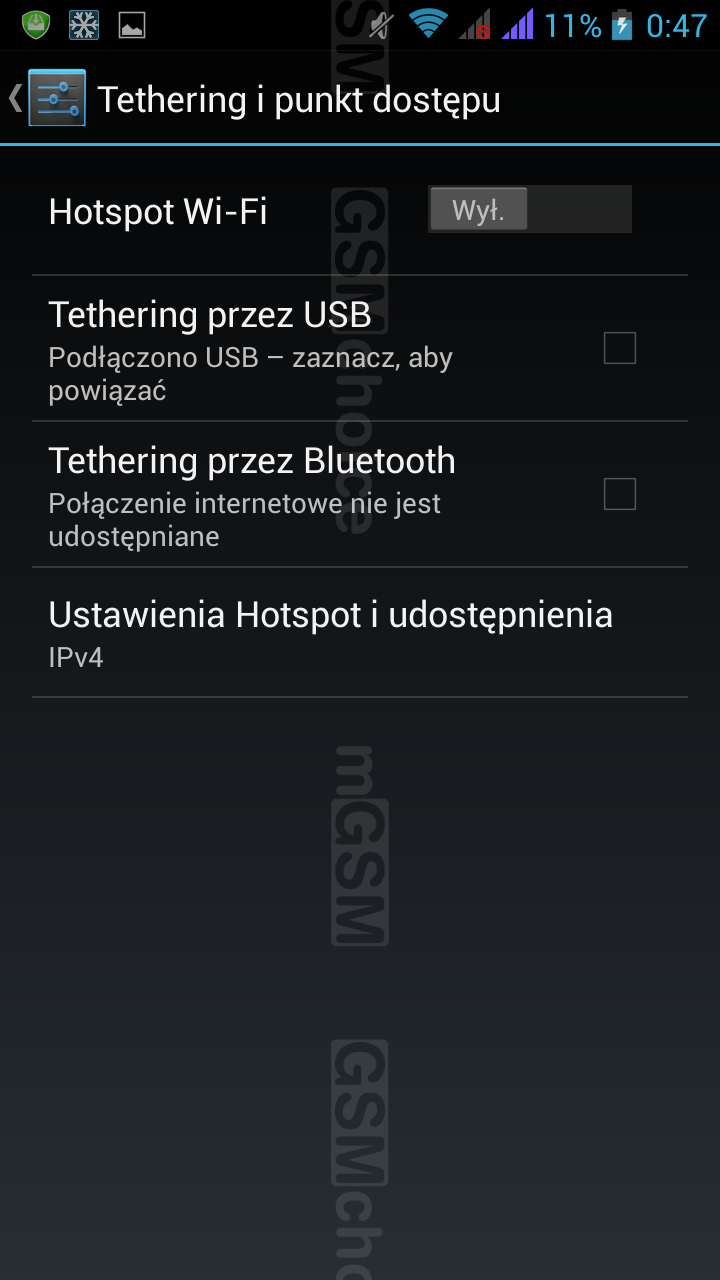The height and width of the screenshot is (1280, 720).
Task: Open Ustawienia Hotspot i udostępnienia
Action: [330, 632]
